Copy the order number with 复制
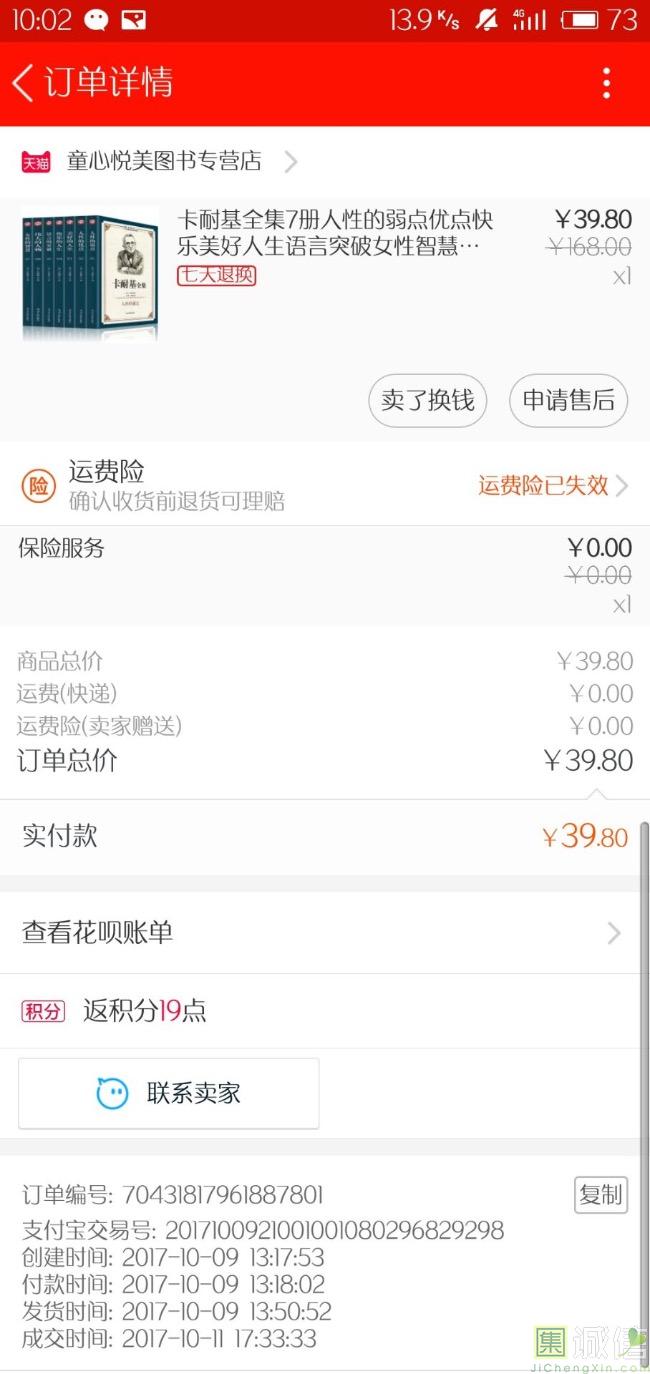This screenshot has height=1374, width=650. [601, 1194]
